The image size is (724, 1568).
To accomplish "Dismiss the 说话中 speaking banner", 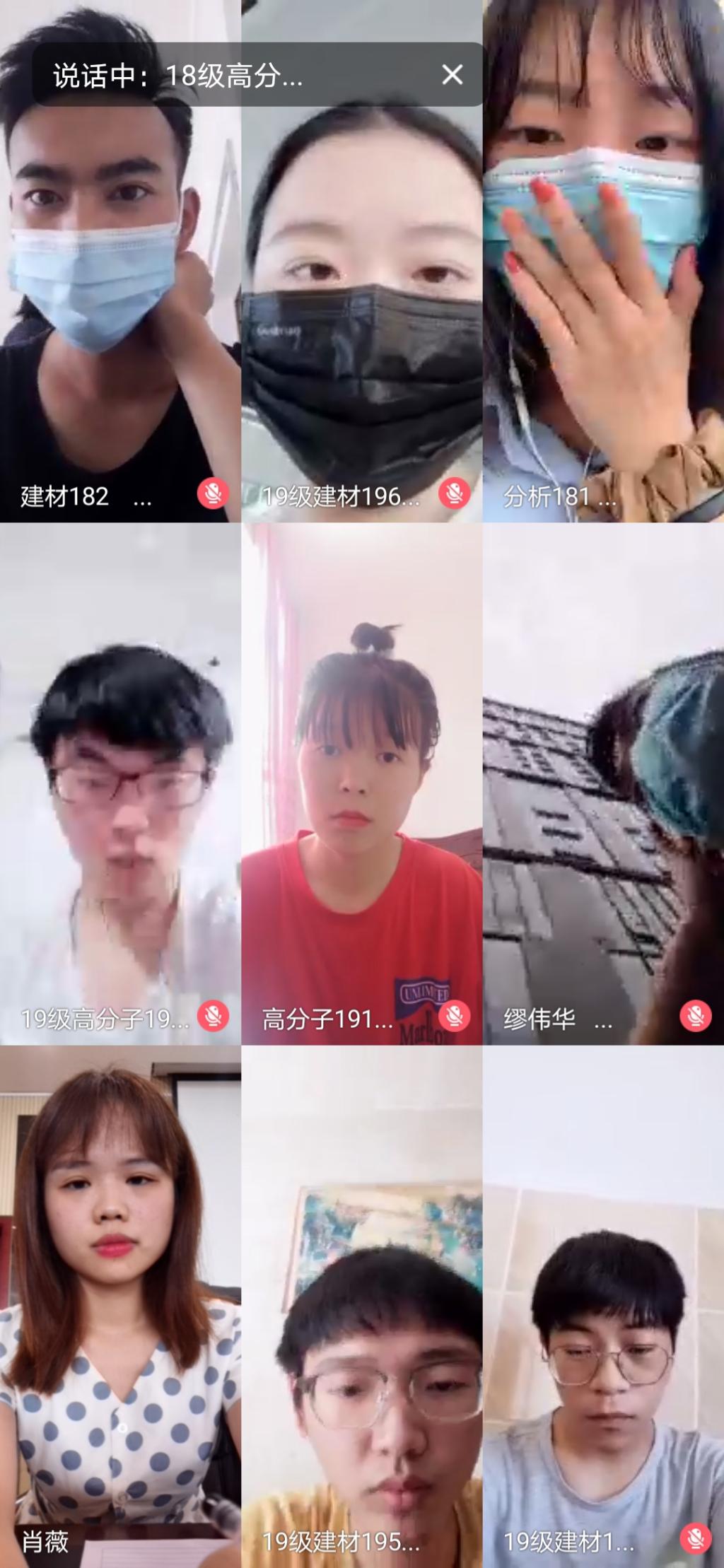I will (452, 75).
